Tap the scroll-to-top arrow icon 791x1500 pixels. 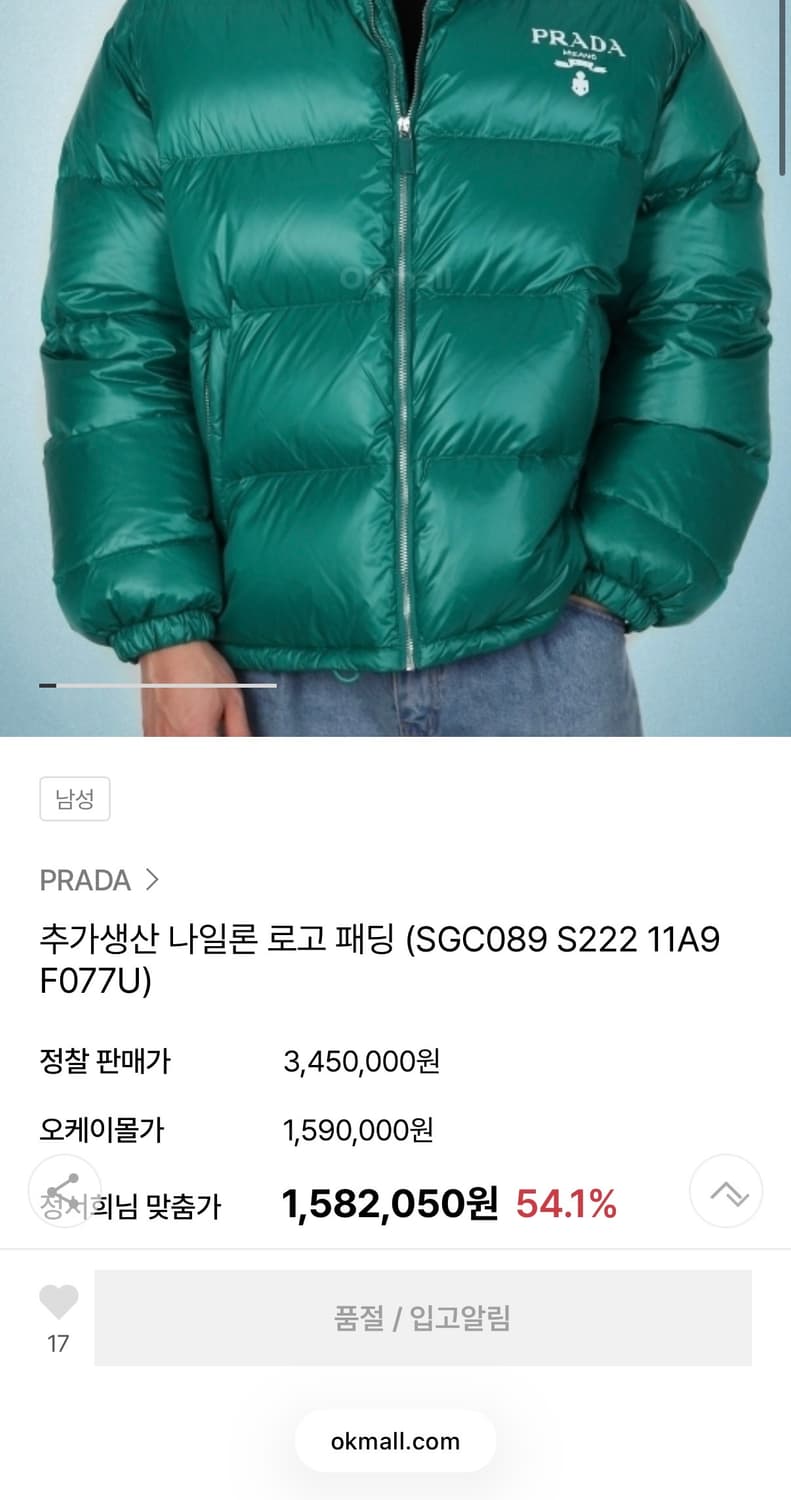[x=726, y=1191]
